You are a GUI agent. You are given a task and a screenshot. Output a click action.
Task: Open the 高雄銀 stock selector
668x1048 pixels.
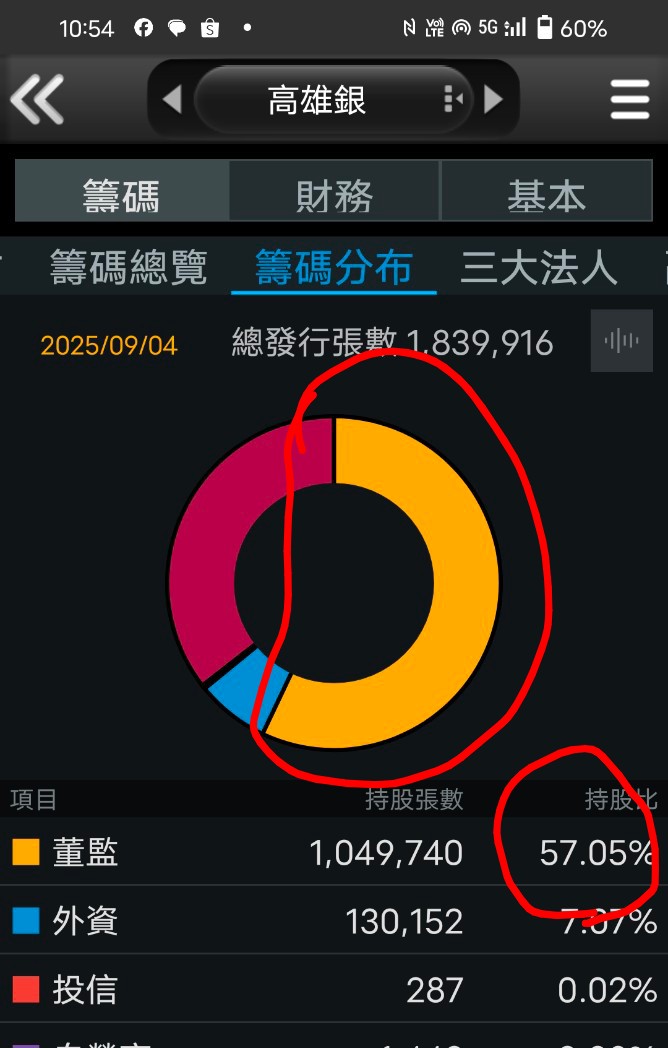[x=333, y=100]
